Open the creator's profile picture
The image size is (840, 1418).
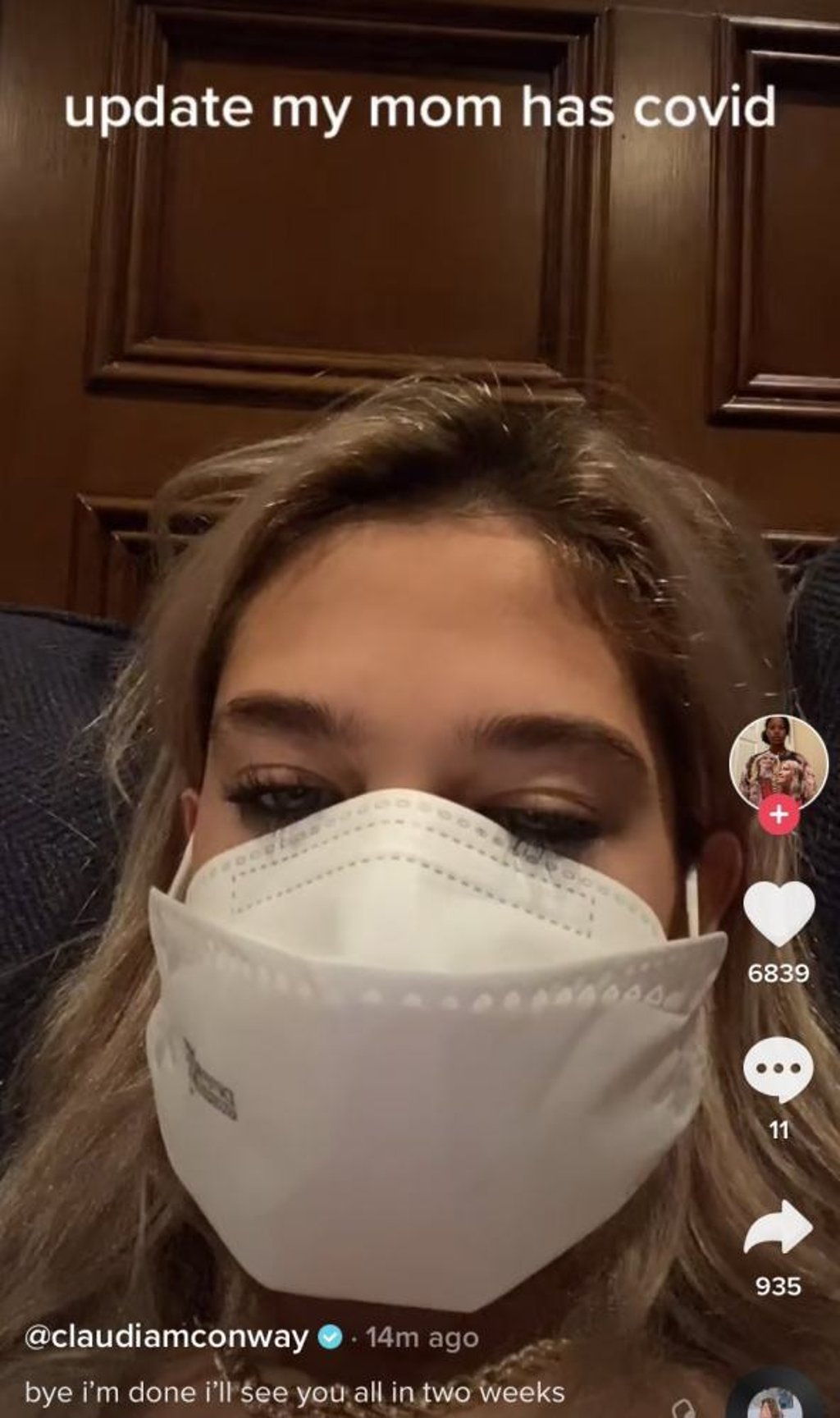click(778, 762)
